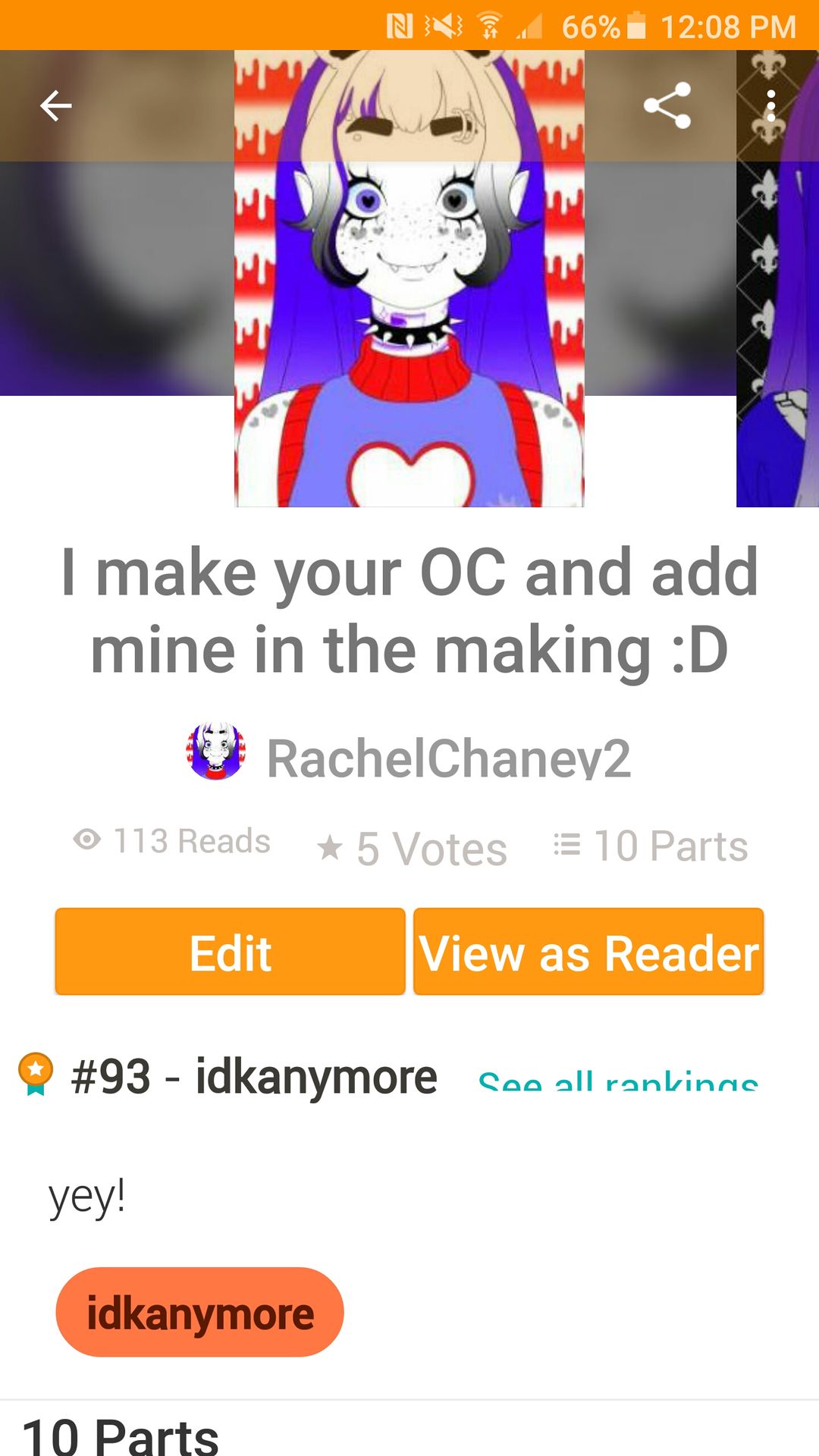Open the three-dot overflow menu
This screenshot has width=819, height=1456.
[x=770, y=106]
